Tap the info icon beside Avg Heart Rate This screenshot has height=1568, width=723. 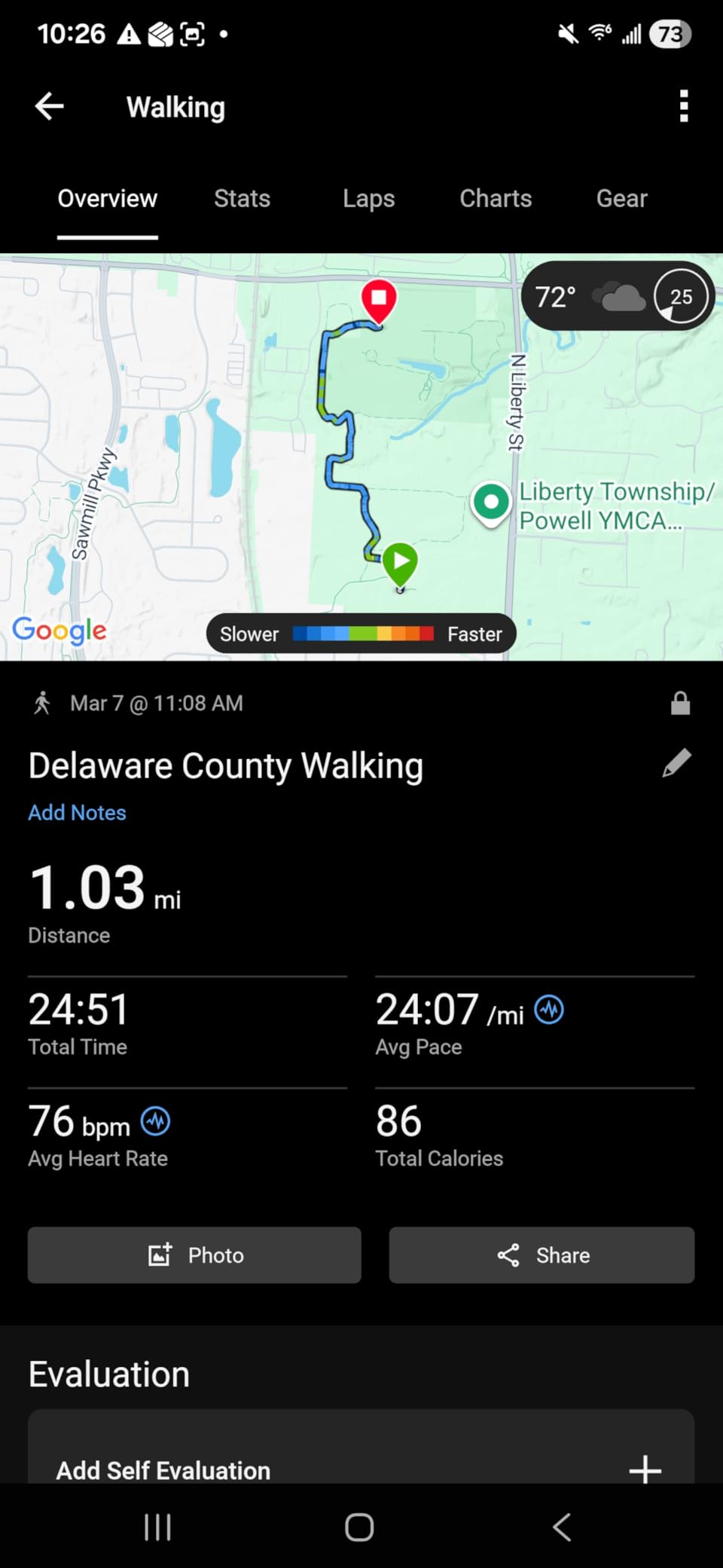tap(156, 1121)
